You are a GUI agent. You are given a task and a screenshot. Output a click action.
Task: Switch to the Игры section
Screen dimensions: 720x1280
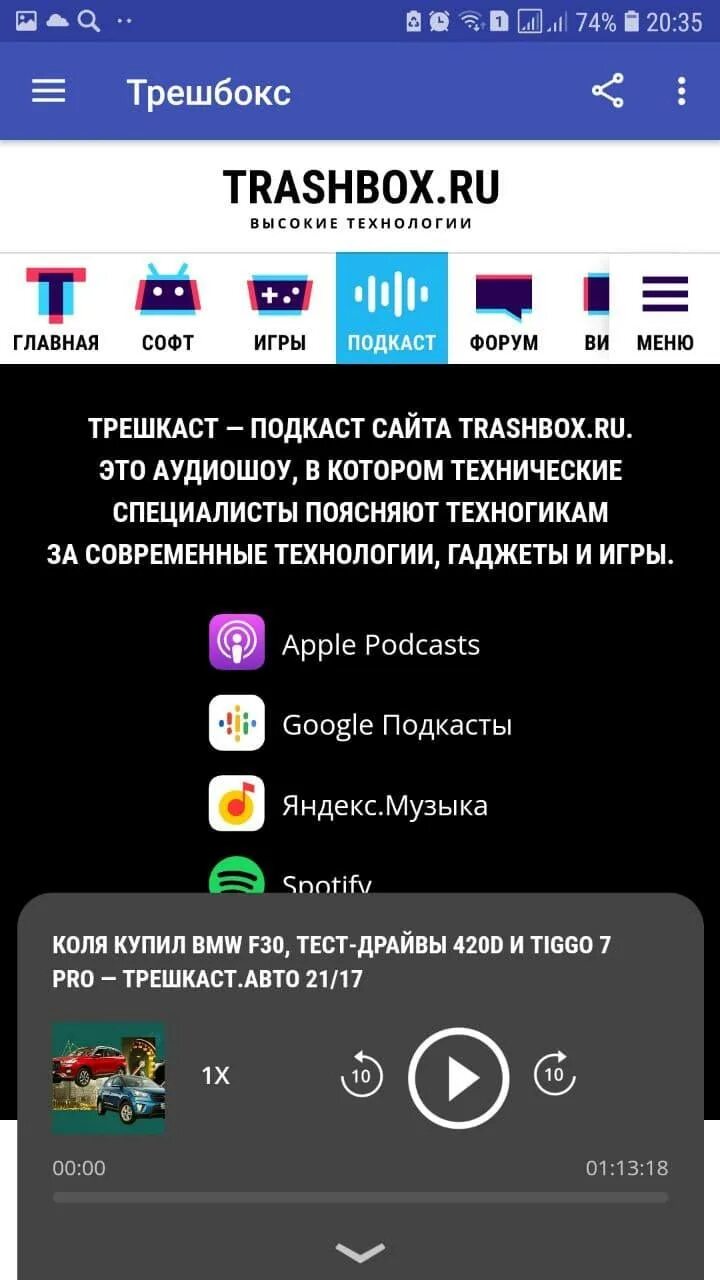tap(280, 308)
